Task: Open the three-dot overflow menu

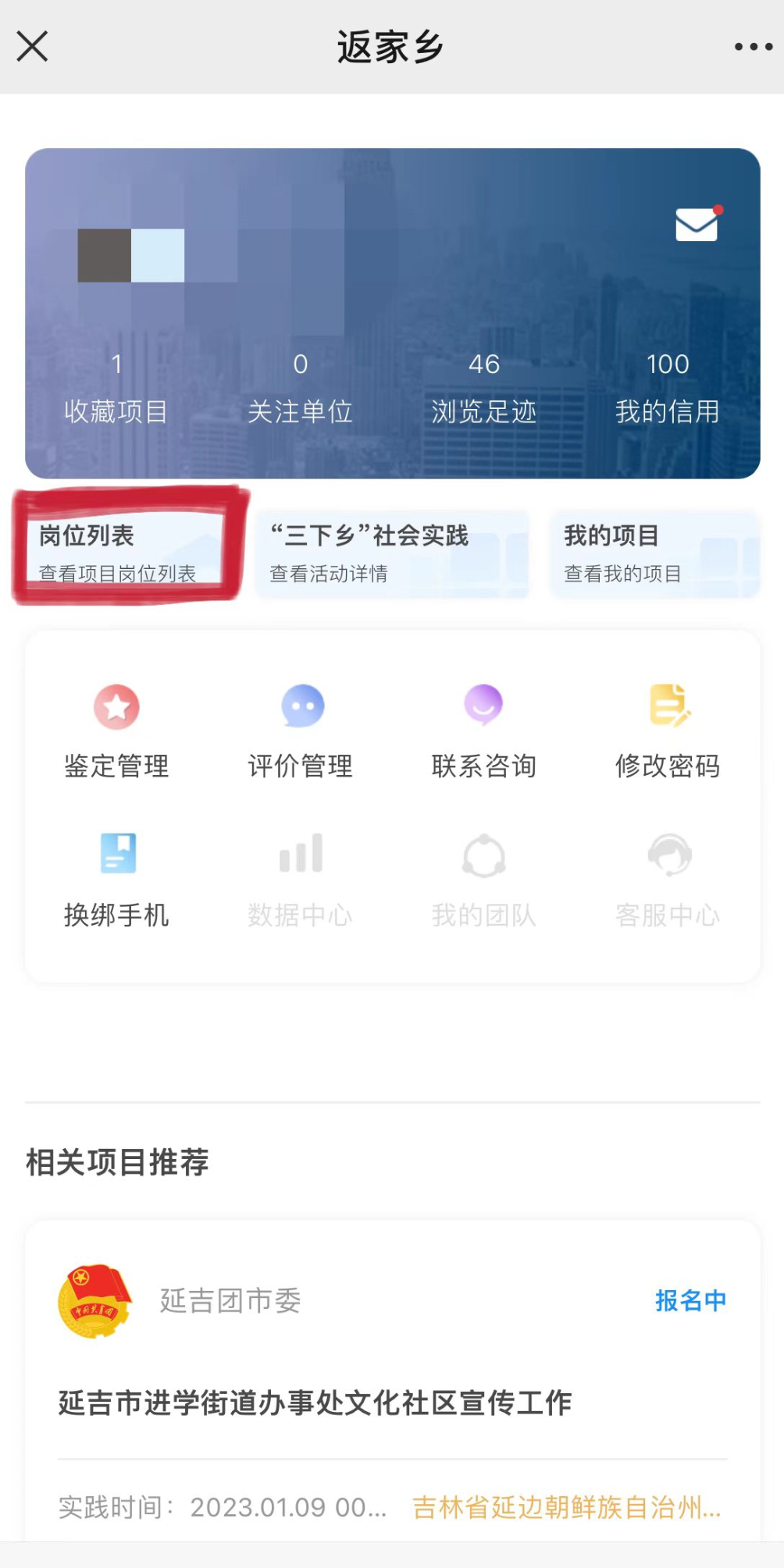Action: (753, 47)
